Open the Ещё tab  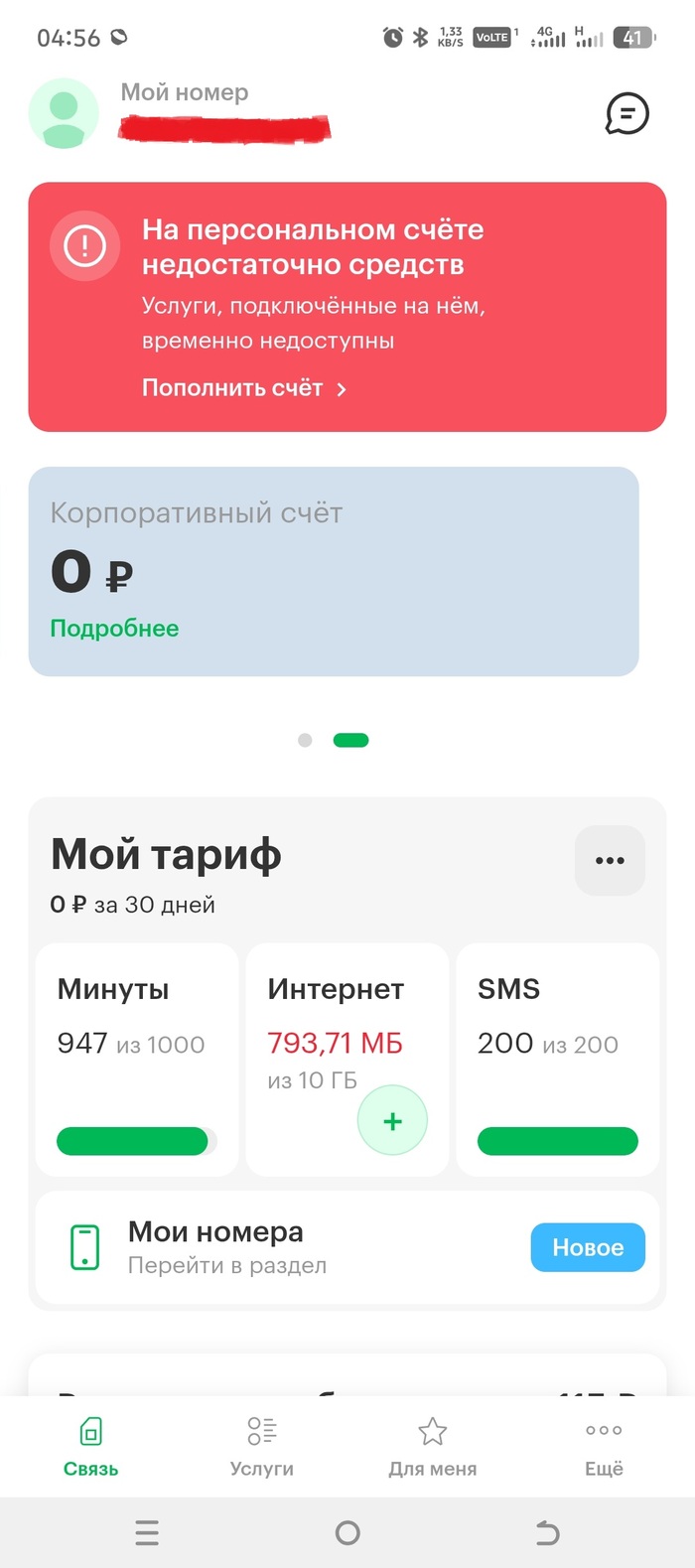coord(604,1447)
